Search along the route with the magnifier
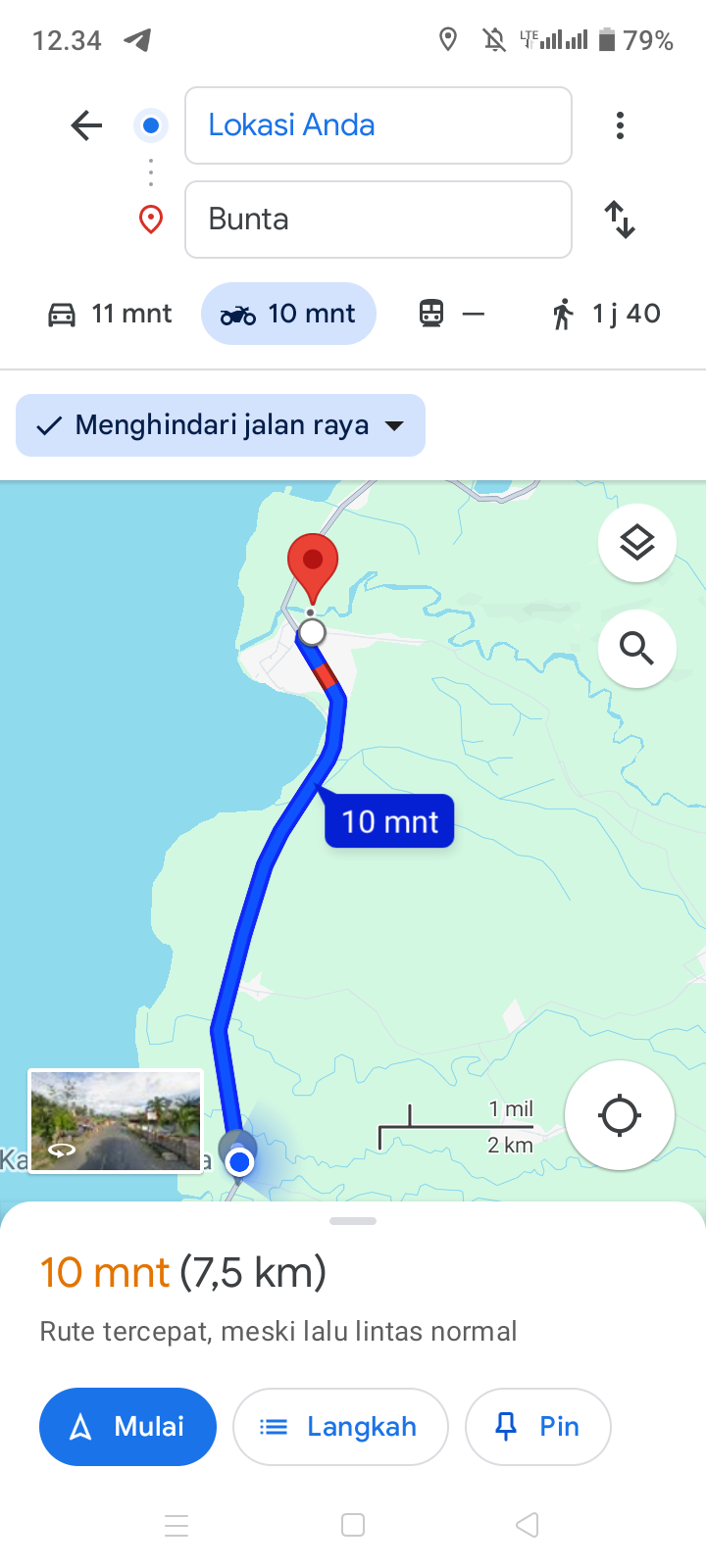This screenshot has height=1568, width=706. click(x=637, y=649)
